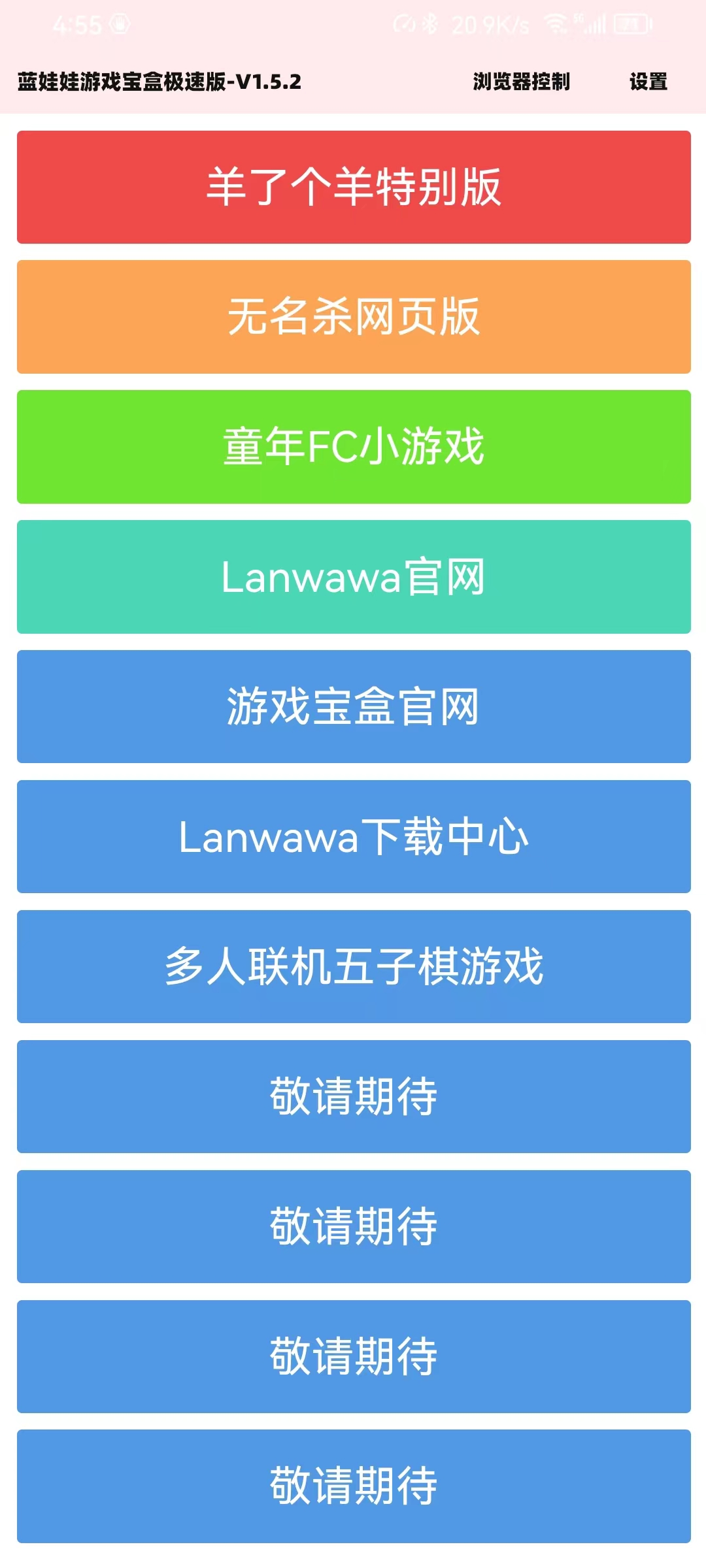Go to Lanwawa下载中心
The height and width of the screenshot is (1568, 706).
(354, 836)
